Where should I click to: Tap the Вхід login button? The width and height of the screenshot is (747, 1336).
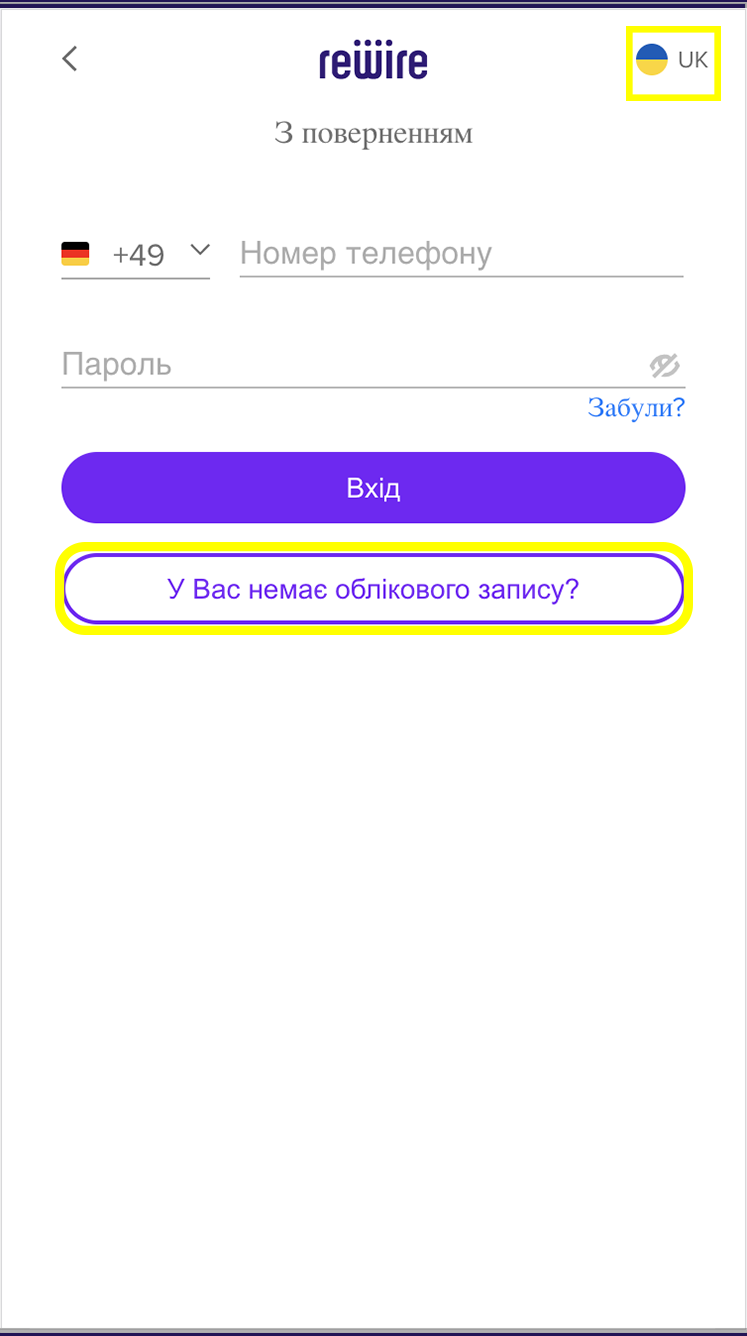coord(373,488)
